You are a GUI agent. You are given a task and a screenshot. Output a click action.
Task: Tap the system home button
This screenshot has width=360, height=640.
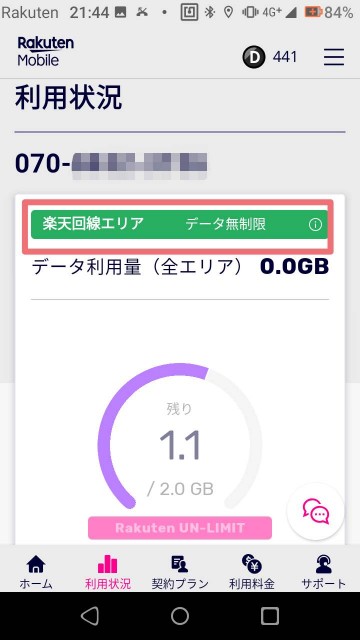click(x=180, y=616)
